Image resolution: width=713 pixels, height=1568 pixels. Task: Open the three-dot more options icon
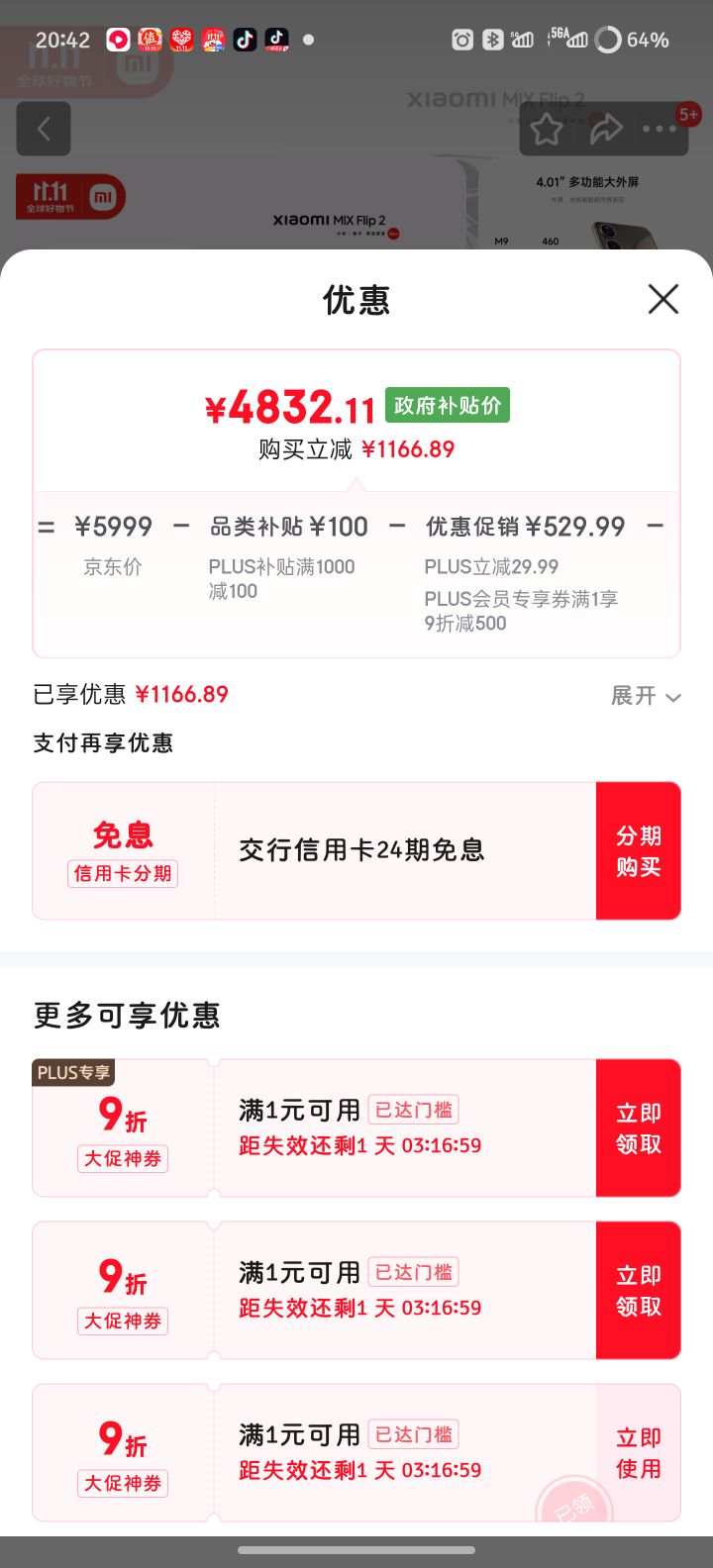[x=659, y=129]
